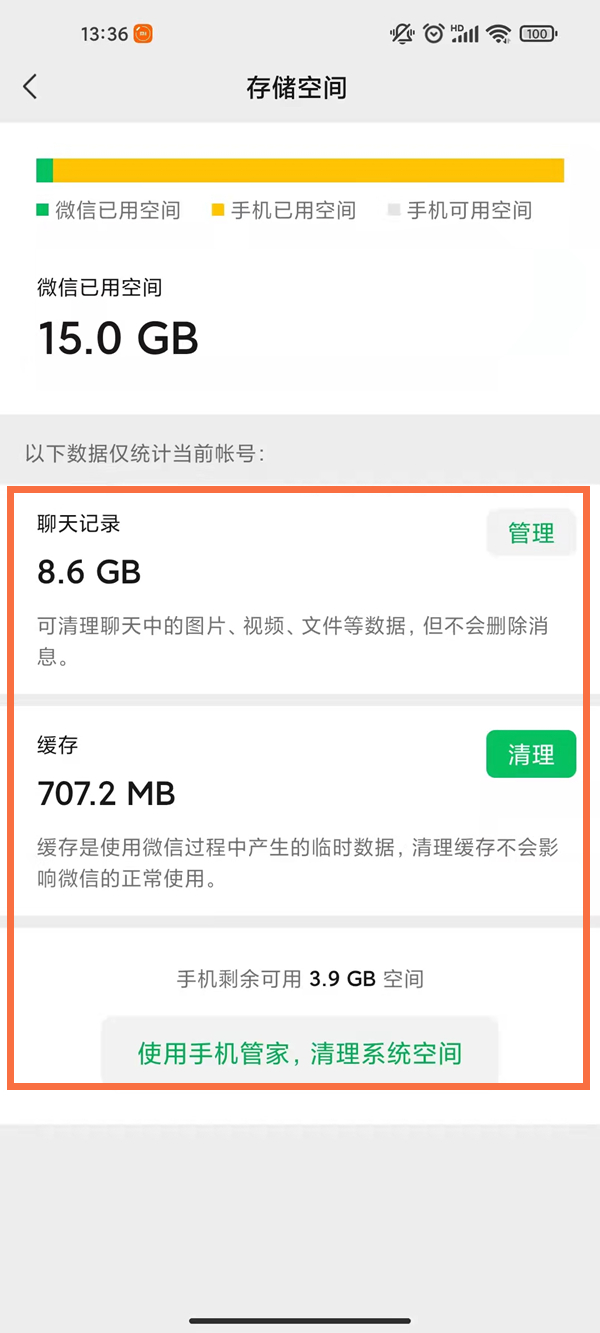Tap 管理 to manage chat records
Screen dimensions: 600x1333
pyautogui.click(x=531, y=533)
